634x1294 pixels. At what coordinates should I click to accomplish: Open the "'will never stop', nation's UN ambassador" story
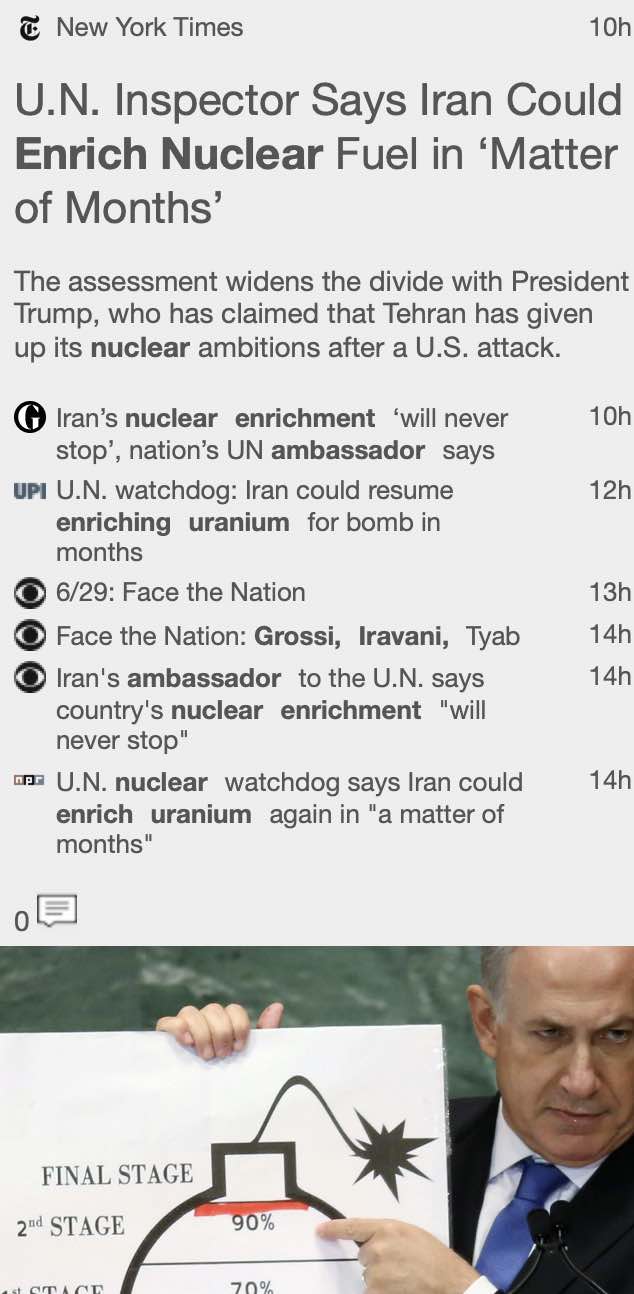click(x=282, y=434)
